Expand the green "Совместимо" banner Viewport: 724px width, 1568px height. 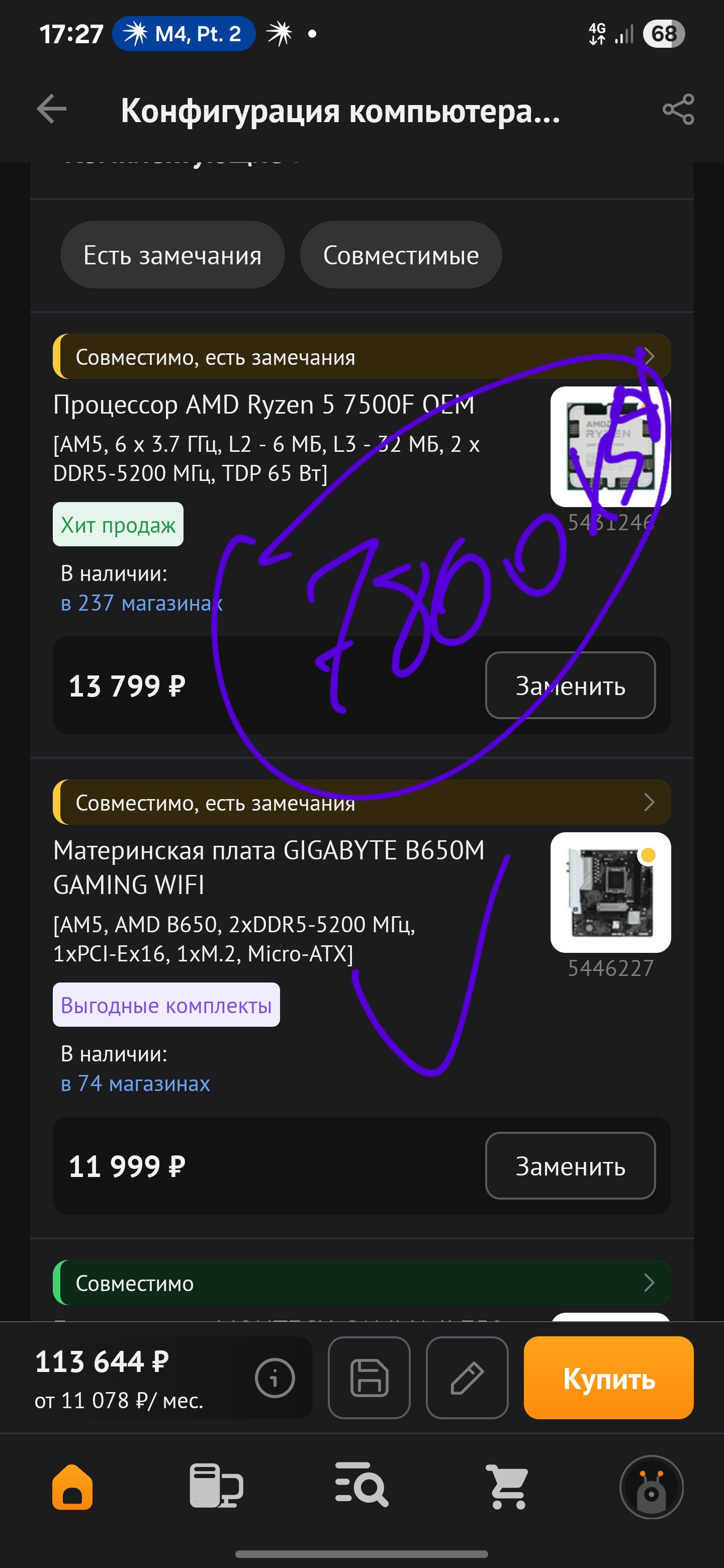[x=361, y=1283]
